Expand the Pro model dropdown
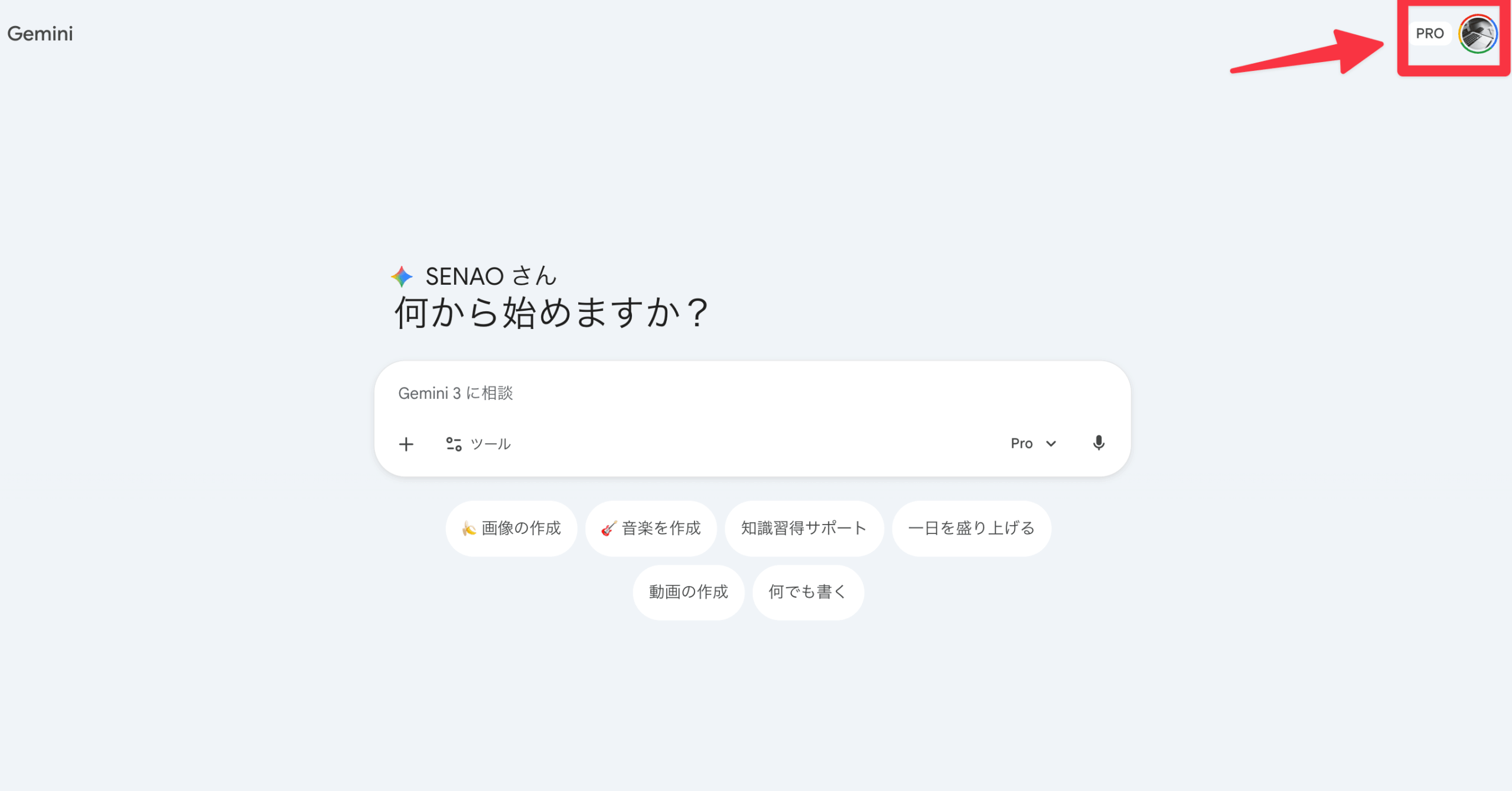This screenshot has height=791, width=1512. tap(1033, 444)
